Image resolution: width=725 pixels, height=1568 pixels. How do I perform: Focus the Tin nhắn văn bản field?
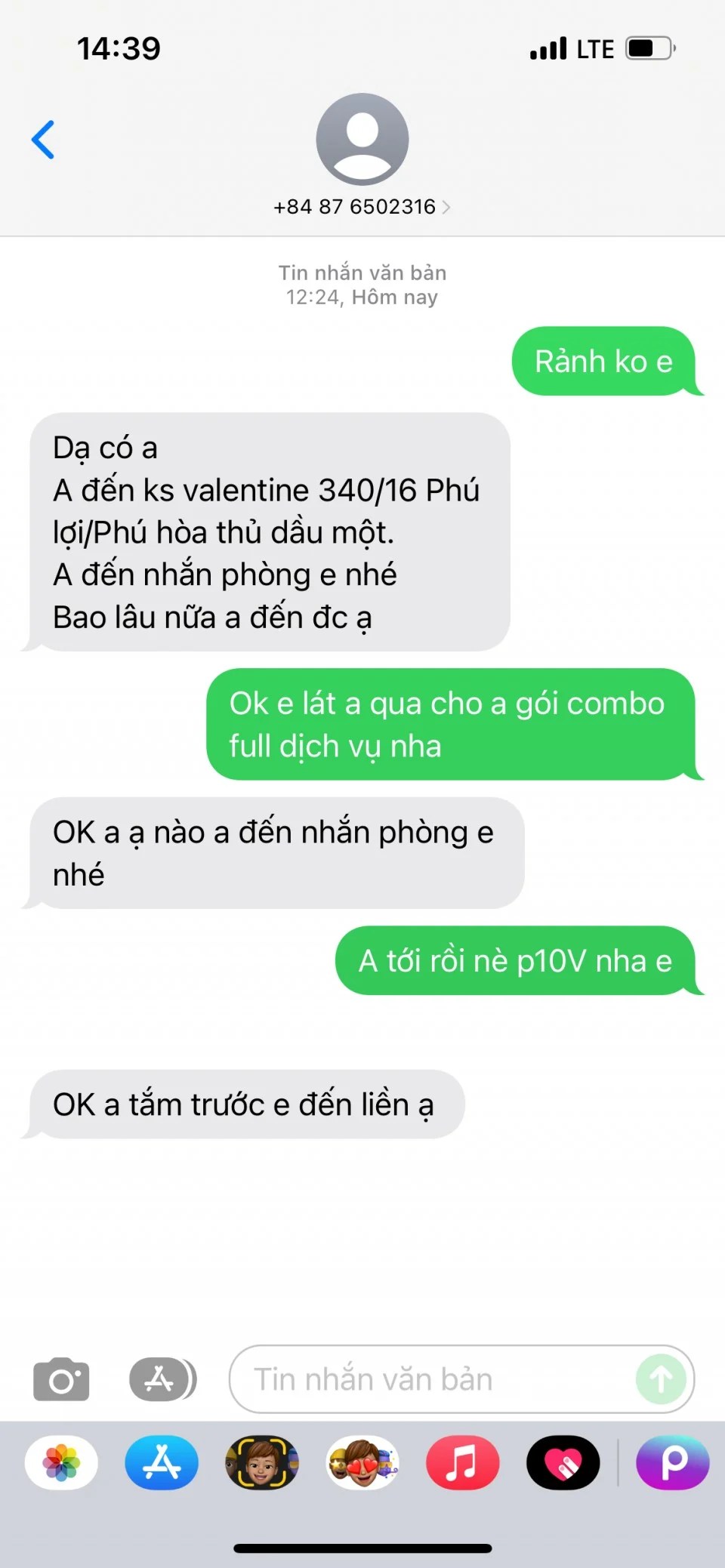438,1379
